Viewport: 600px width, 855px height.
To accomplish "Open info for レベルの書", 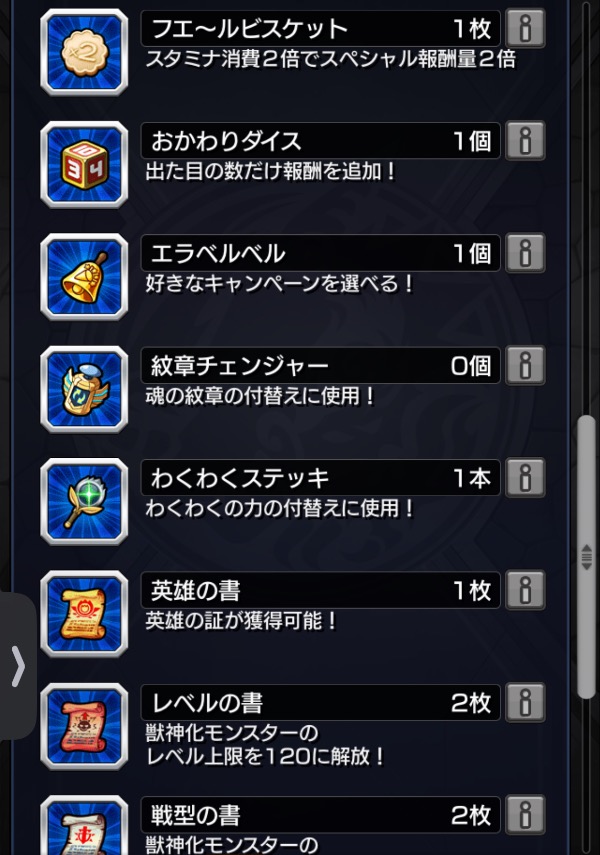I will (x=525, y=702).
